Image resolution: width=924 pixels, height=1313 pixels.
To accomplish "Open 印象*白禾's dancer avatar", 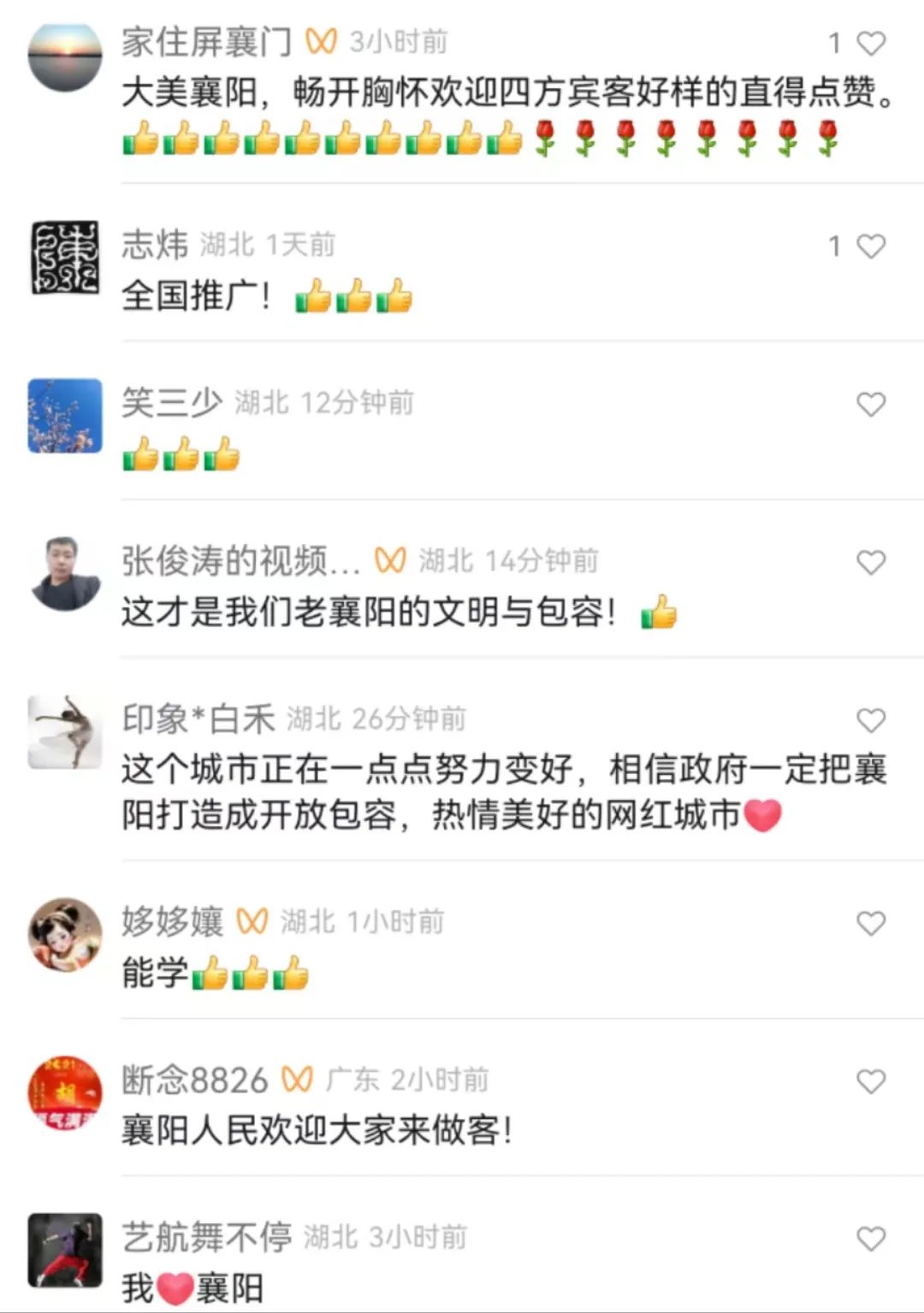I will click(65, 732).
